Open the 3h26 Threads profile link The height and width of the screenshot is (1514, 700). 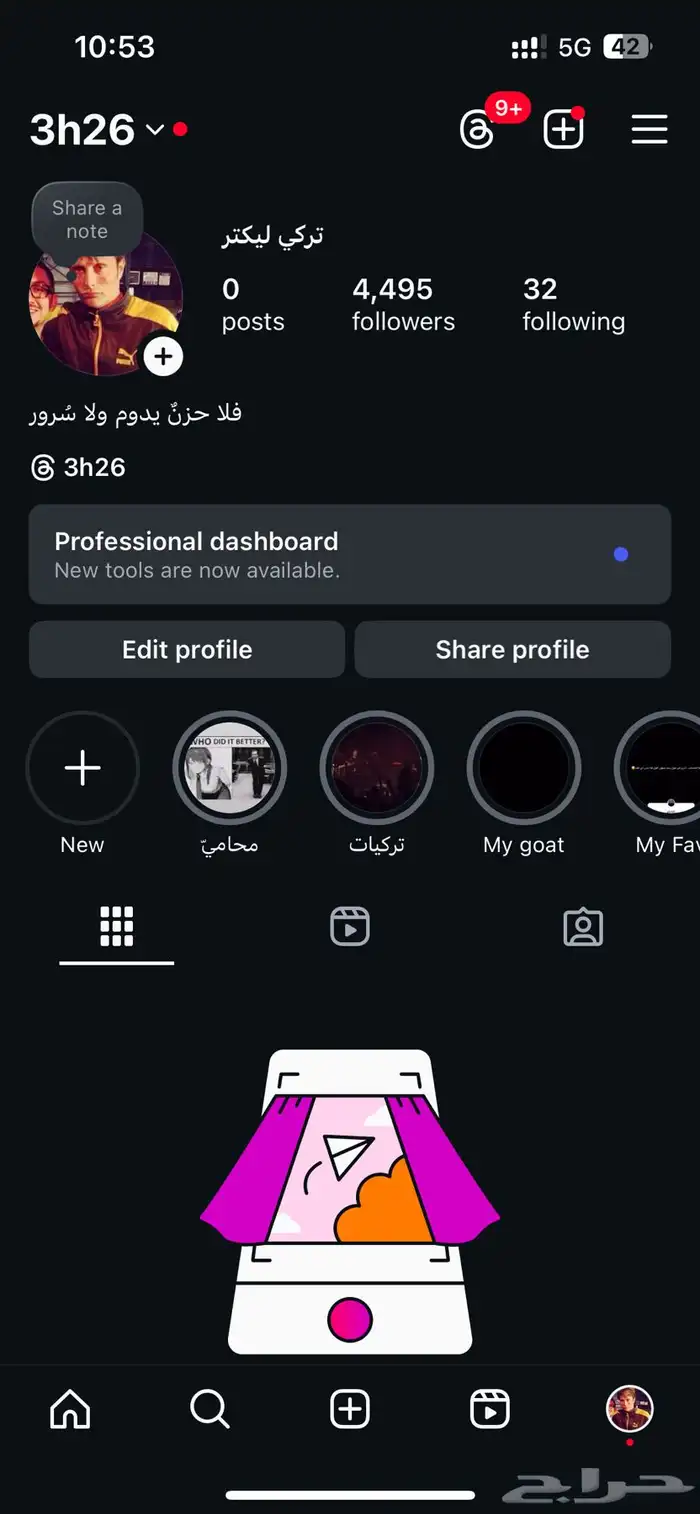[78, 467]
